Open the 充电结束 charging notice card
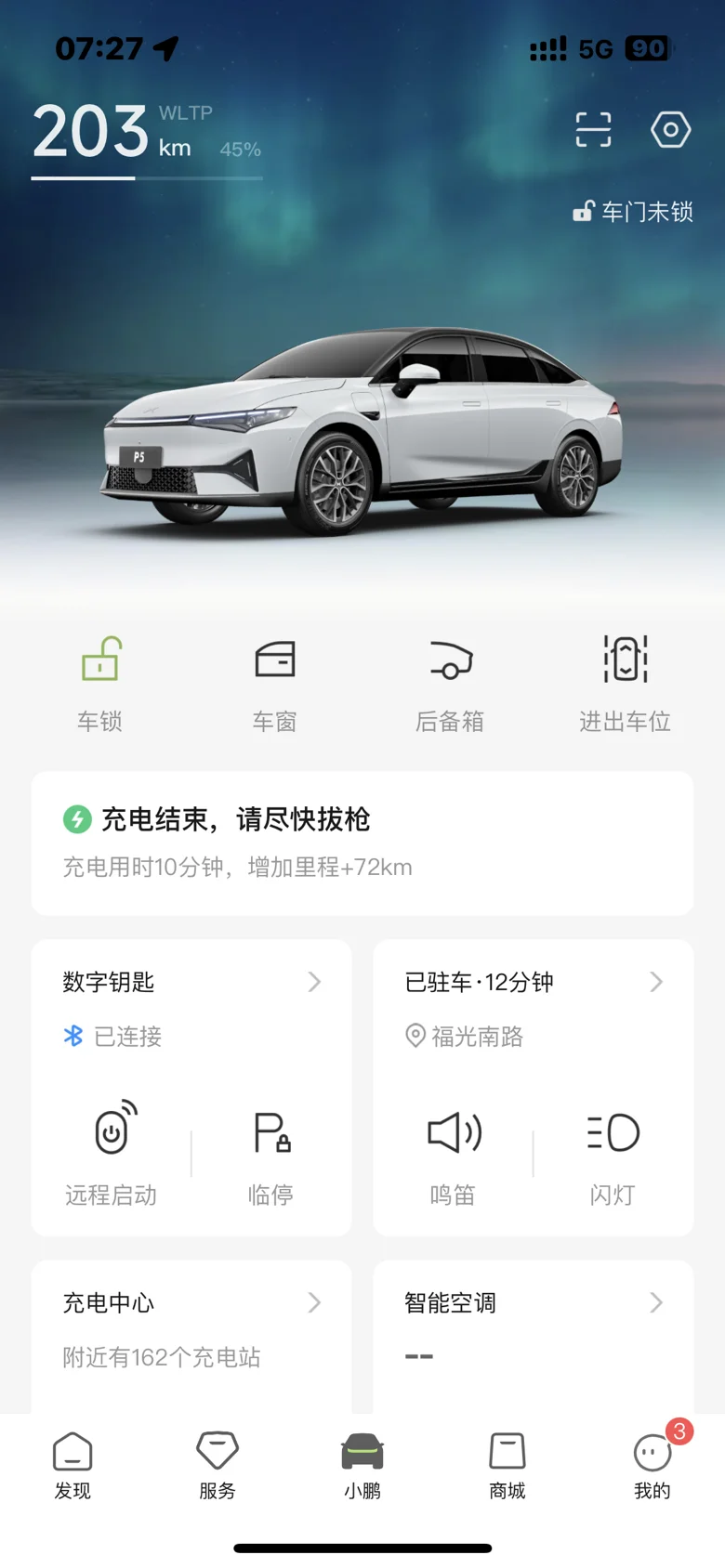This screenshot has height=1568, width=725. (x=362, y=843)
